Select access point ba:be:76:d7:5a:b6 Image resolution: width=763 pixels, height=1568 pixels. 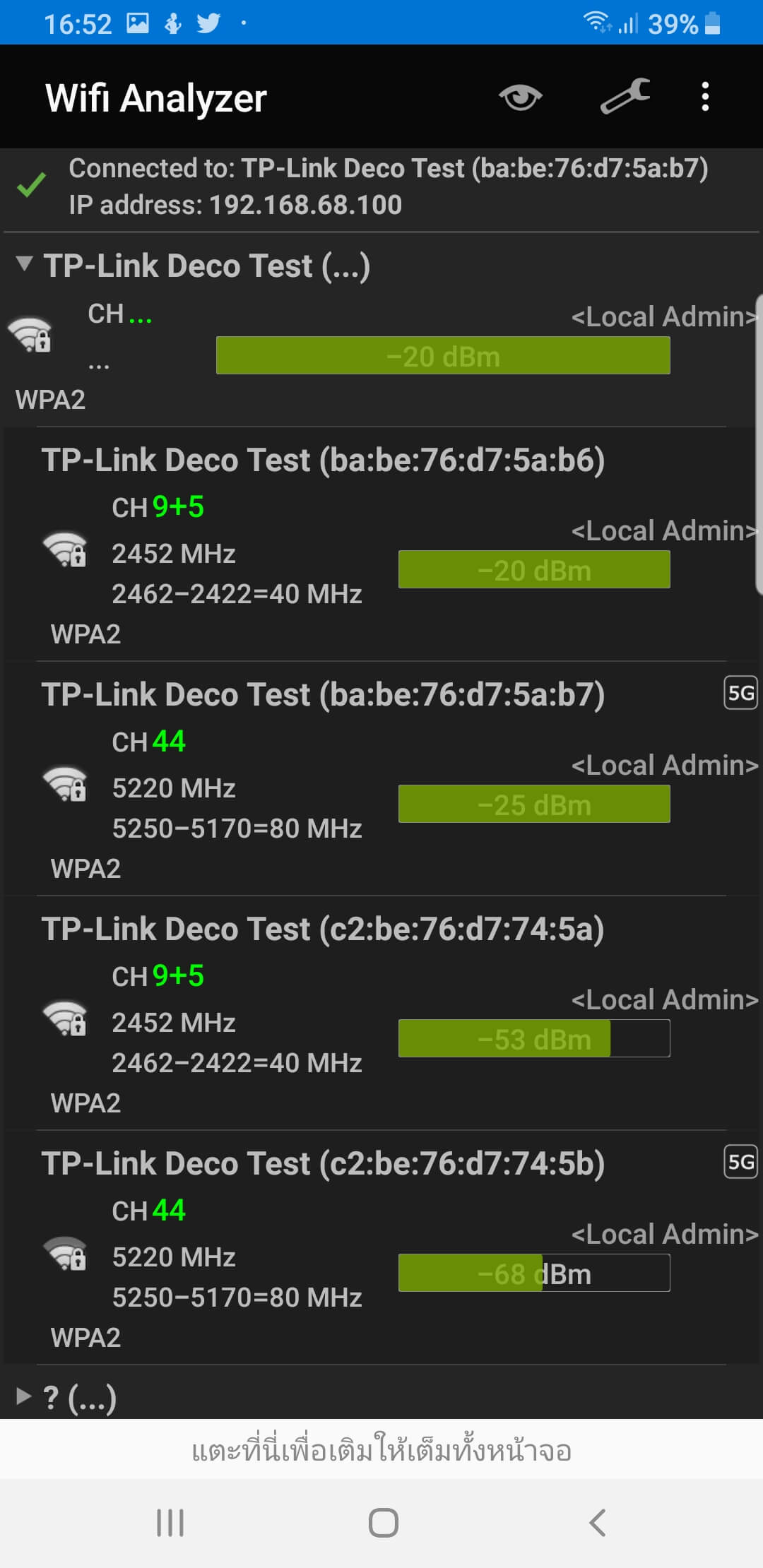point(381,545)
